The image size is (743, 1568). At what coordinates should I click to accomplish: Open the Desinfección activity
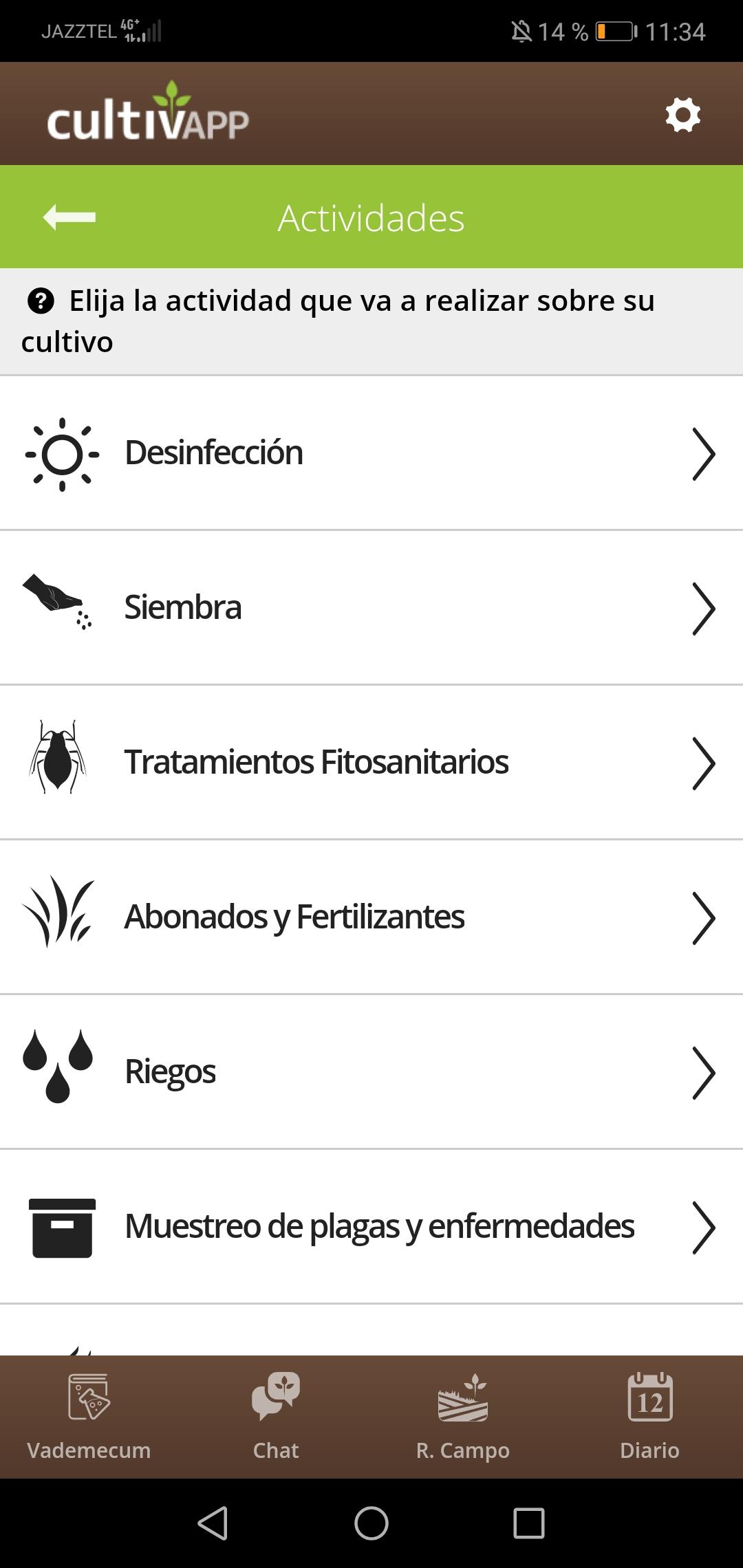[x=371, y=453]
